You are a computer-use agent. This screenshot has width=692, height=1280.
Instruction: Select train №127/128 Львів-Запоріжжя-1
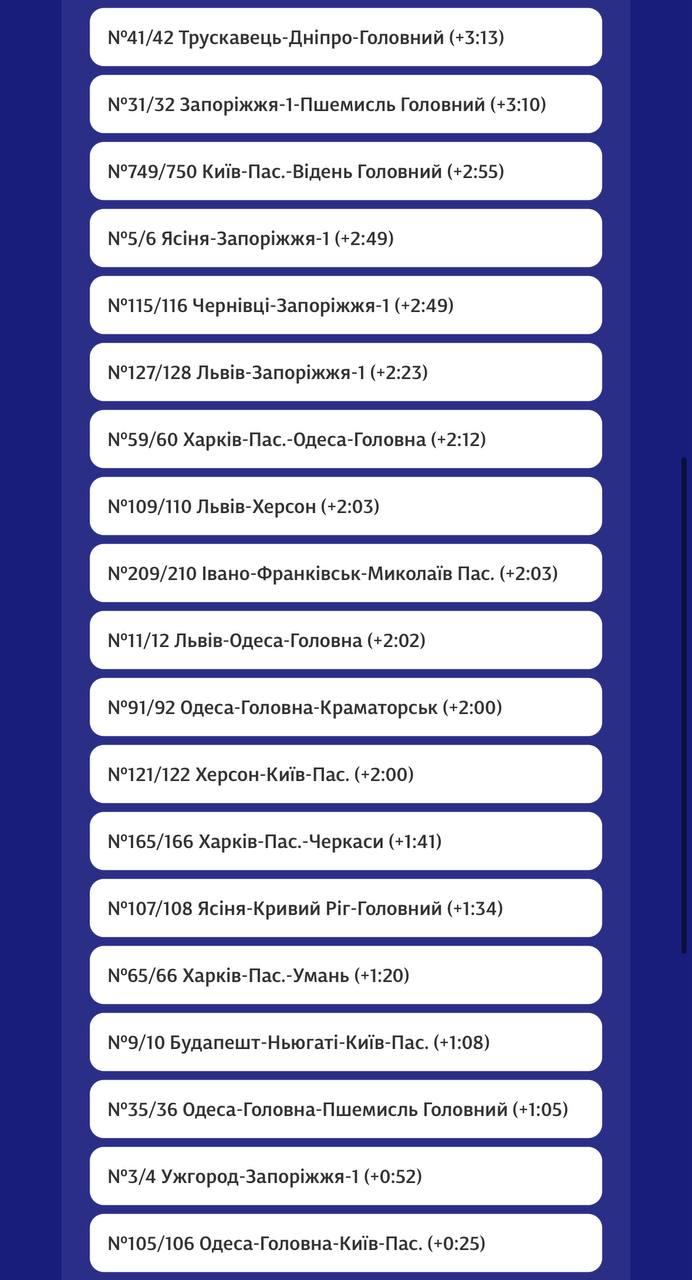click(345, 373)
